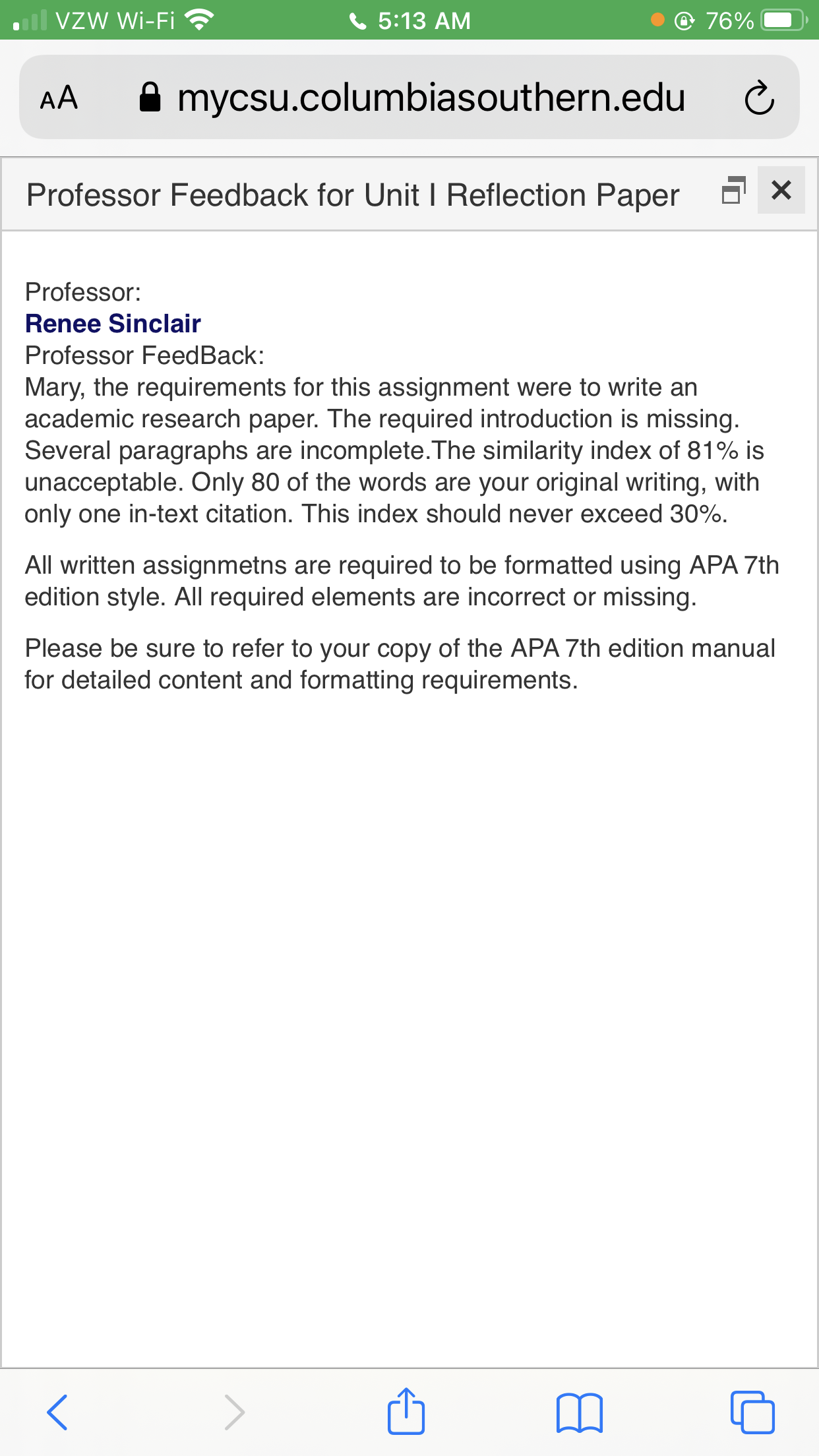This screenshot has width=819, height=1456.
Task: Tap the mycsu.columbiasouthern.edu address bar
Action: [409, 98]
